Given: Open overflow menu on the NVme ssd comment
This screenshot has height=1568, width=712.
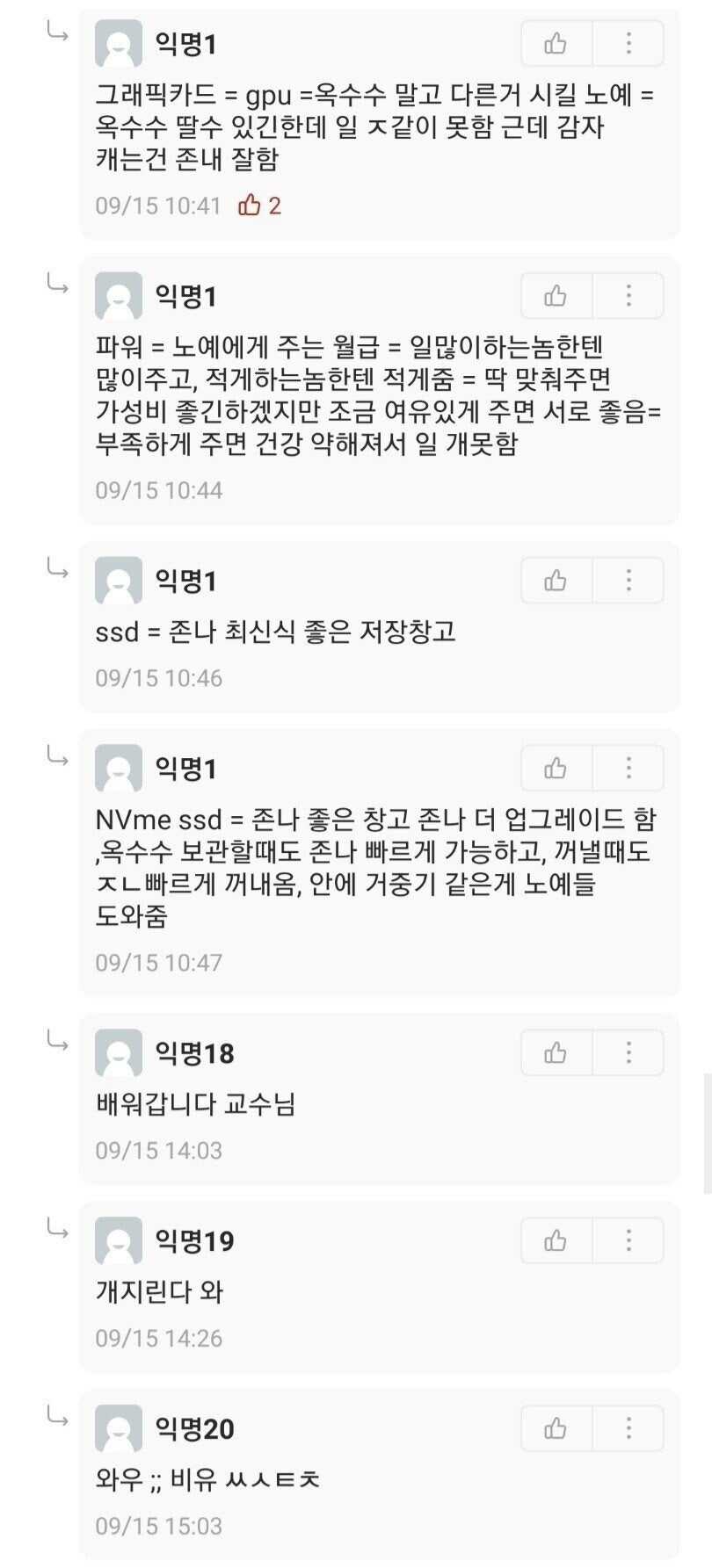Looking at the screenshot, I should point(628,768).
